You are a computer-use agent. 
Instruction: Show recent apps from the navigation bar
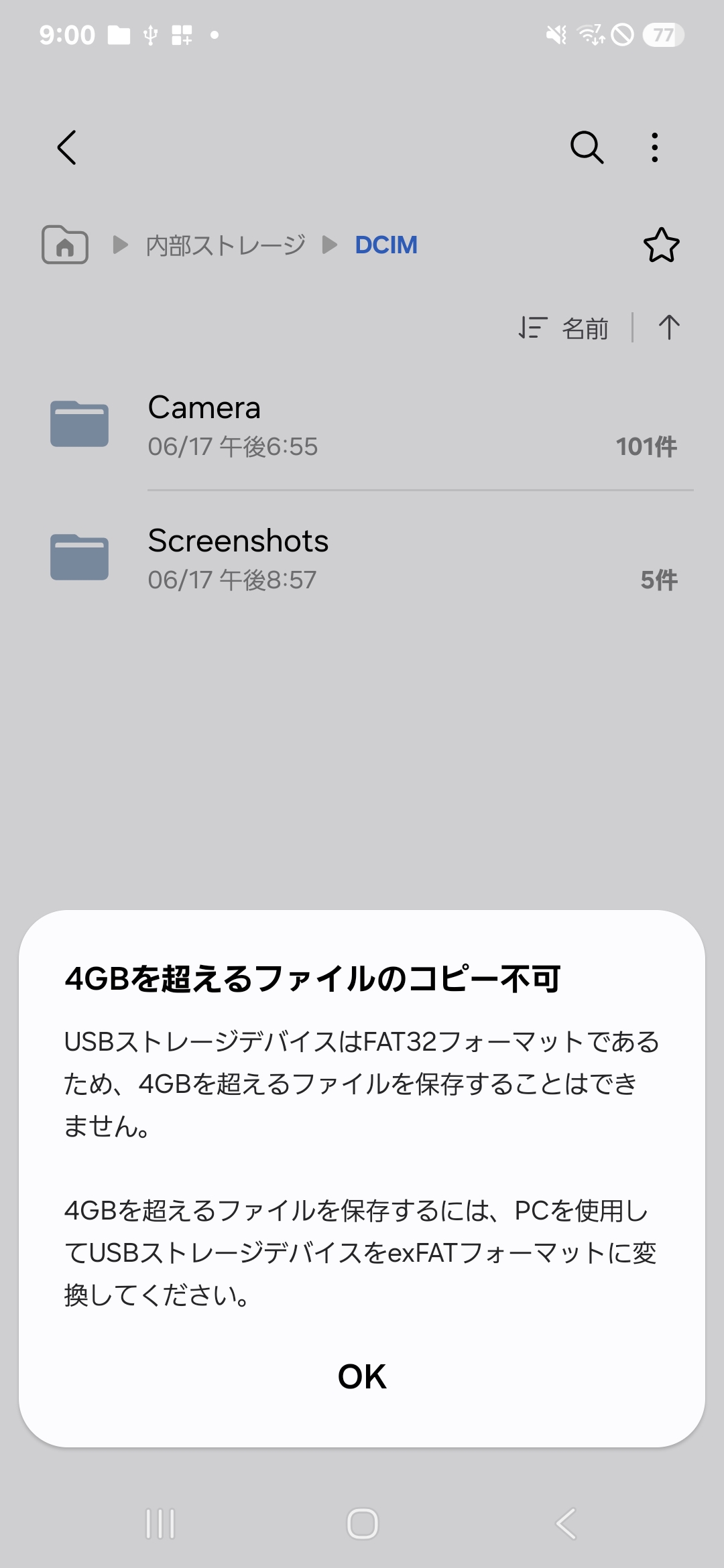tap(160, 1523)
